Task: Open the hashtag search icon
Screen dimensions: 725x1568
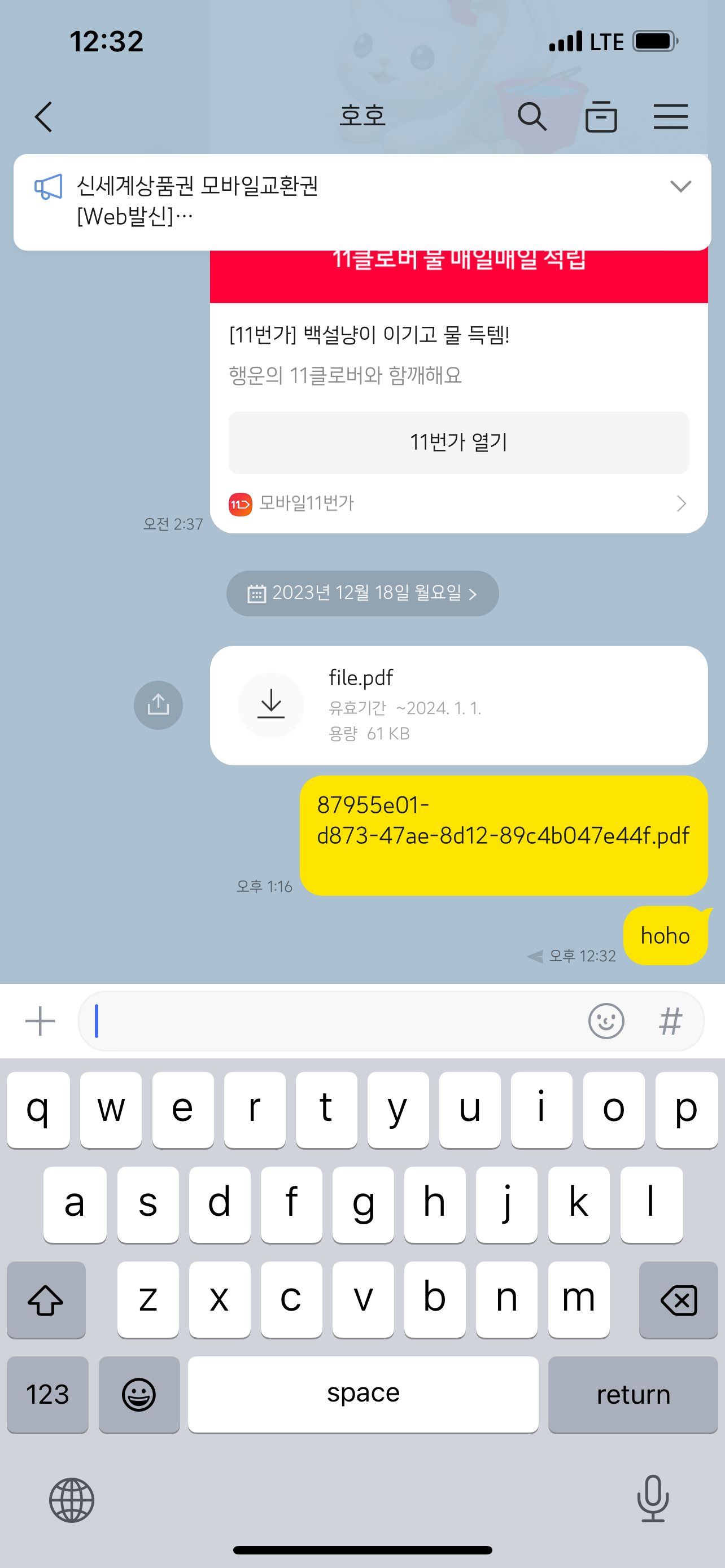Action: coord(671,1021)
